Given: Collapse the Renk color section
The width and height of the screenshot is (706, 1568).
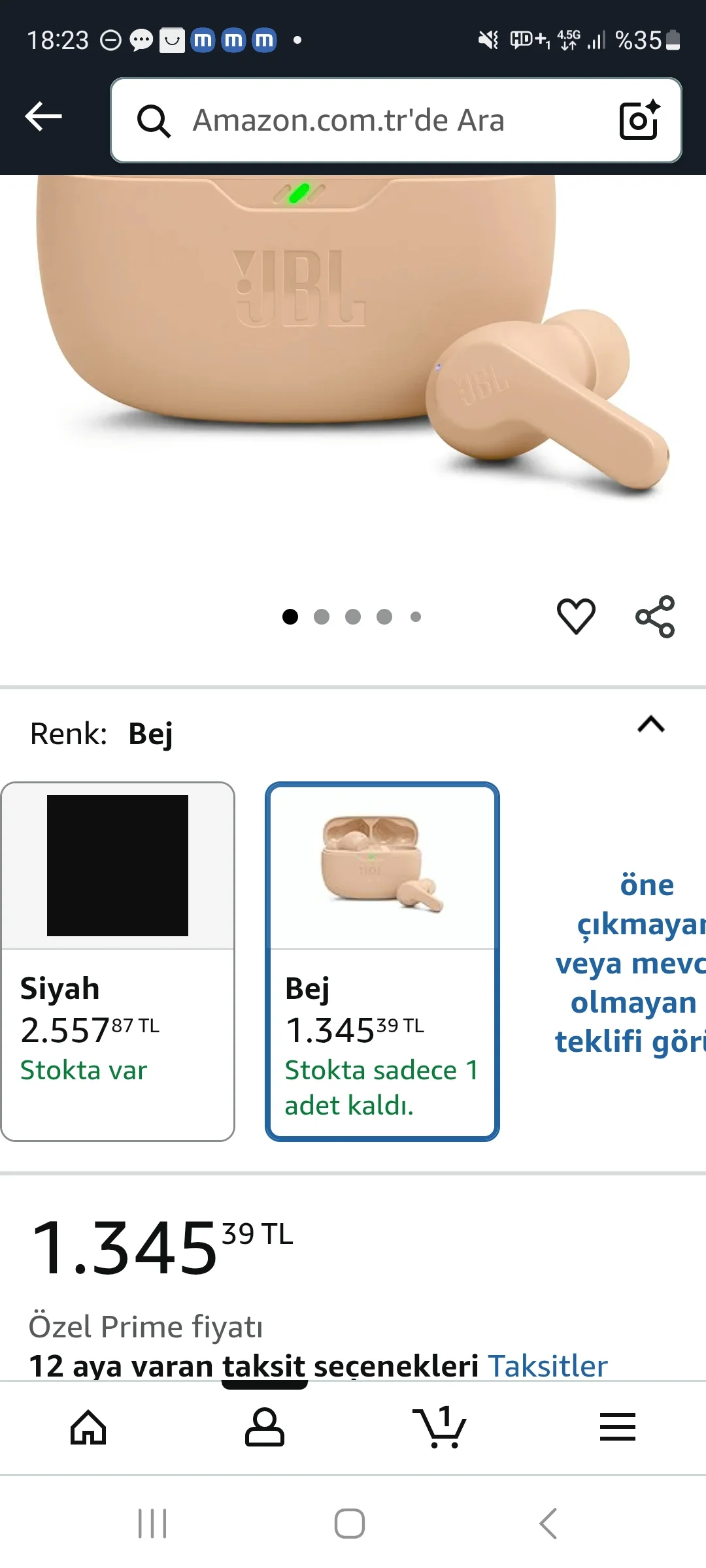Looking at the screenshot, I should (x=650, y=725).
